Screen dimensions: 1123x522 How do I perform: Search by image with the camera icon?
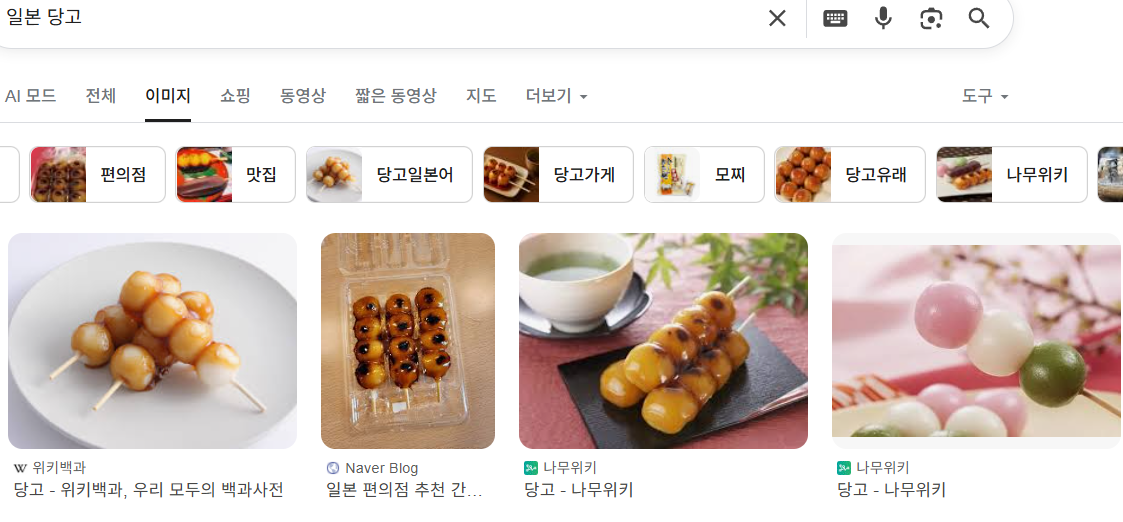(931, 18)
